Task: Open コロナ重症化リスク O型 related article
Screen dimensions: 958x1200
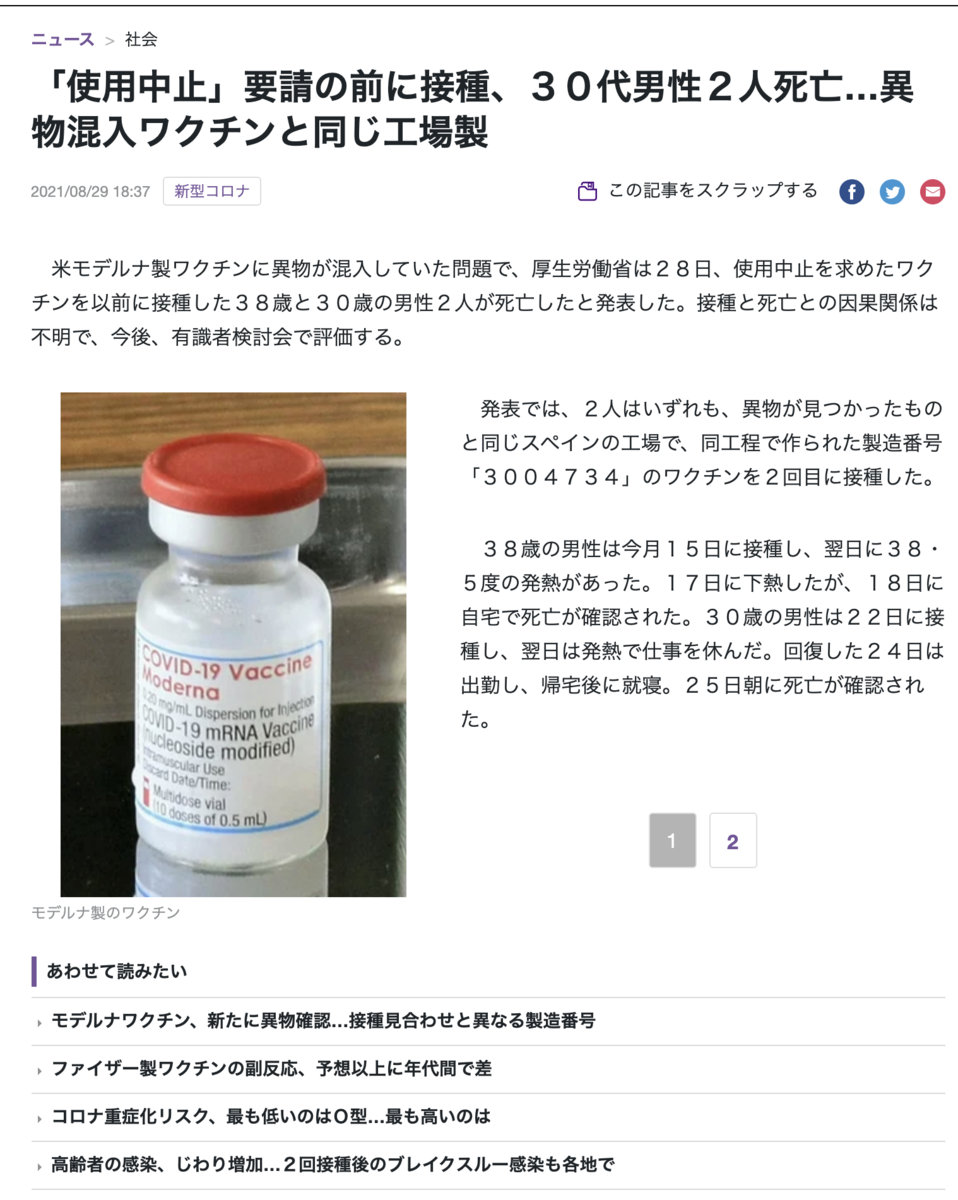Action: (271, 1117)
